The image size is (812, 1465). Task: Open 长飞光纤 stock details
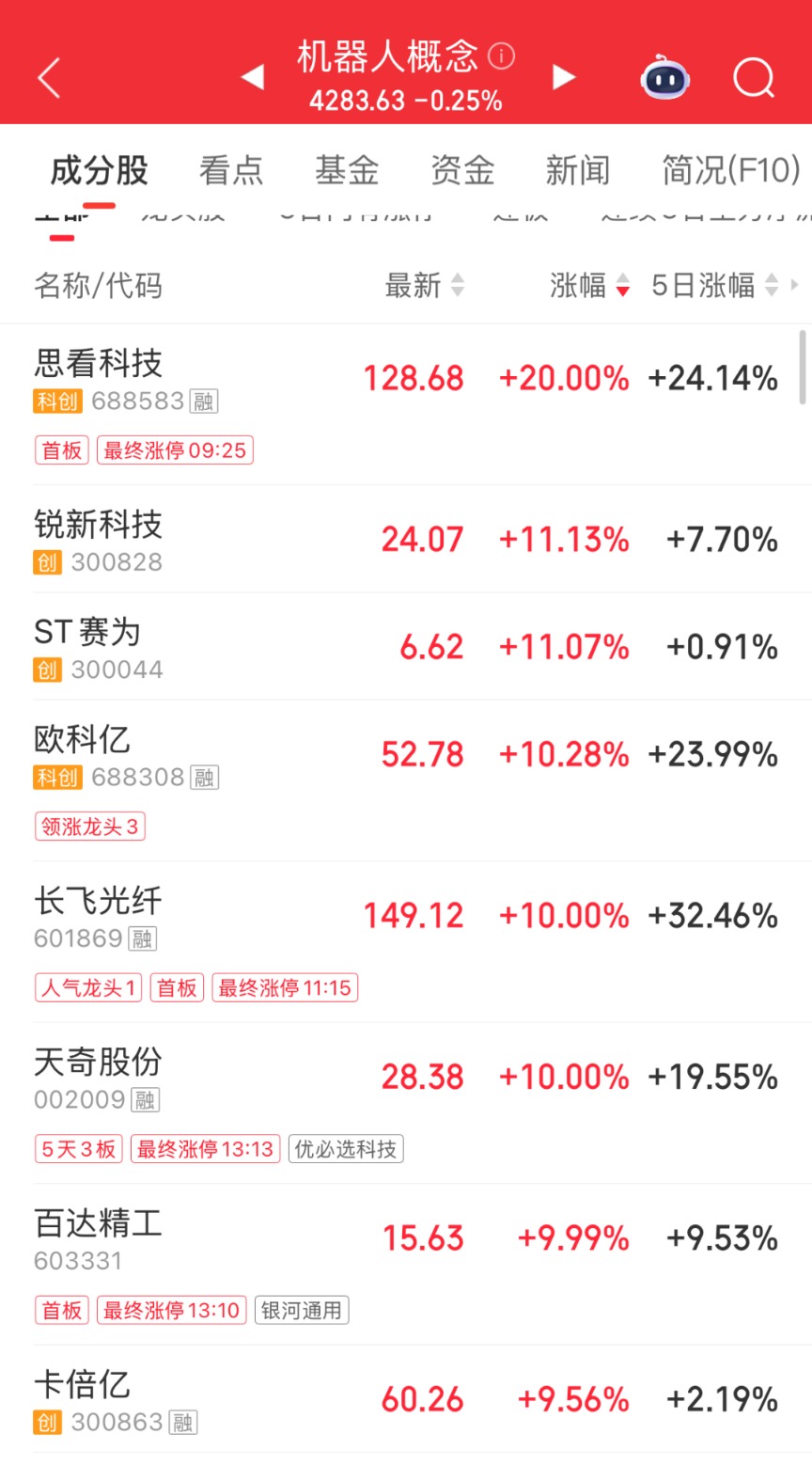(99, 901)
